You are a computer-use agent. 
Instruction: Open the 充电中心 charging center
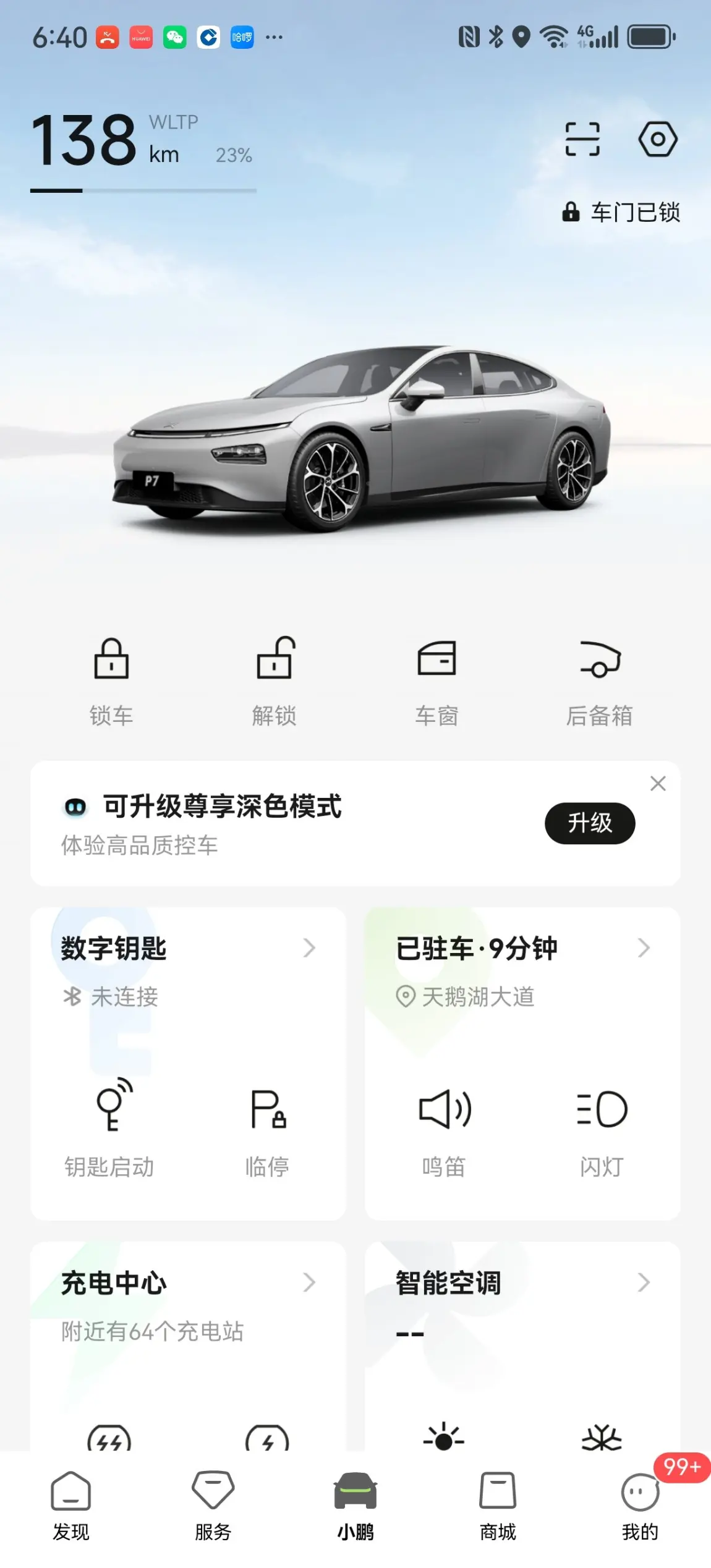click(185, 1284)
